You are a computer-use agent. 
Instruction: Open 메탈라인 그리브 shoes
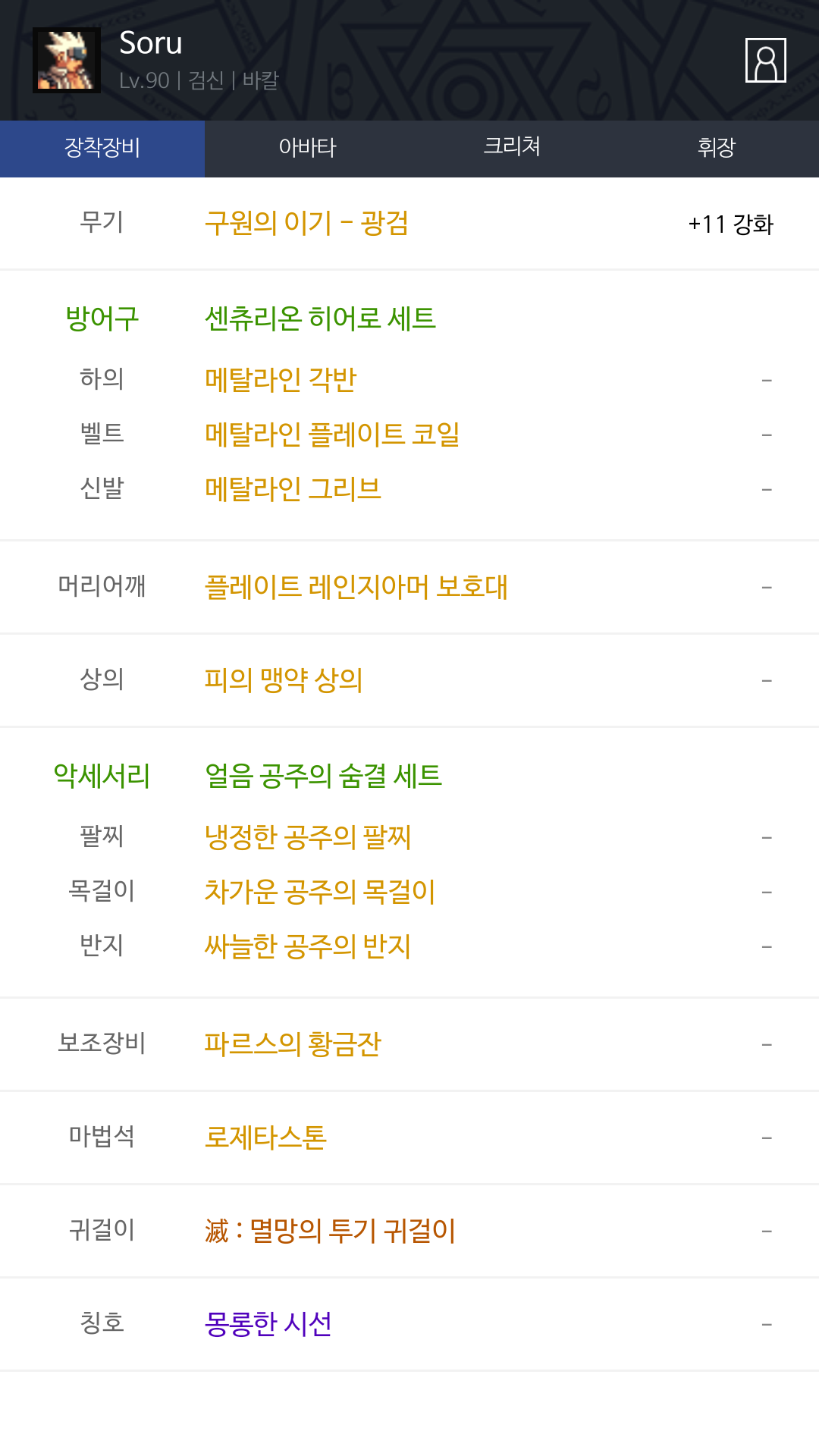coord(293,489)
